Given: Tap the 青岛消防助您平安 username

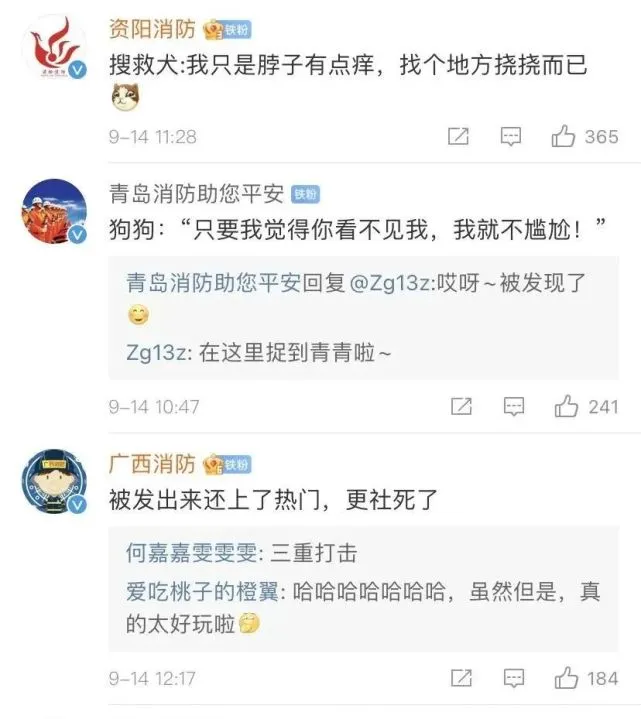Looking at the screenshot, I should (197, 193).
